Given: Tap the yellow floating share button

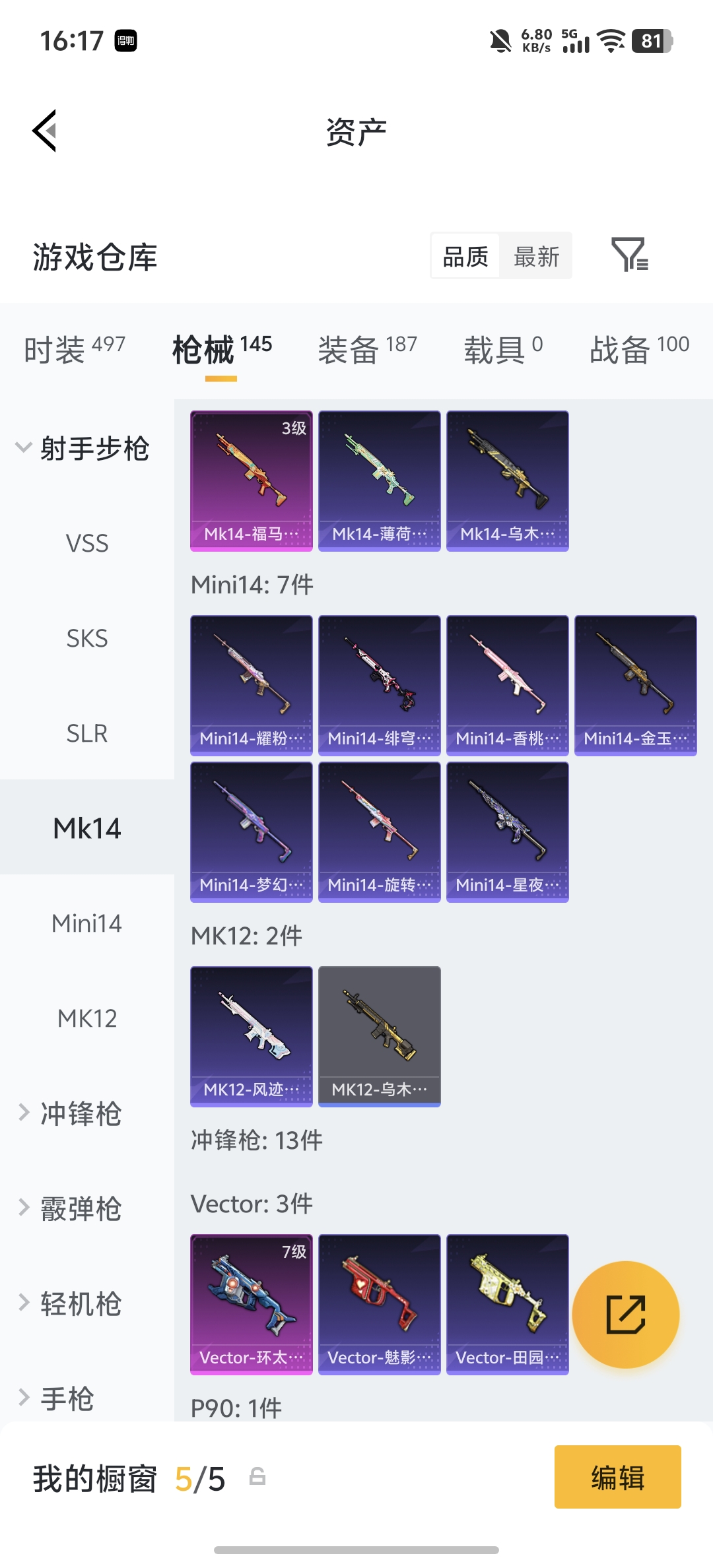Looking at the screenshot, I should click(x=626, y=1315).
